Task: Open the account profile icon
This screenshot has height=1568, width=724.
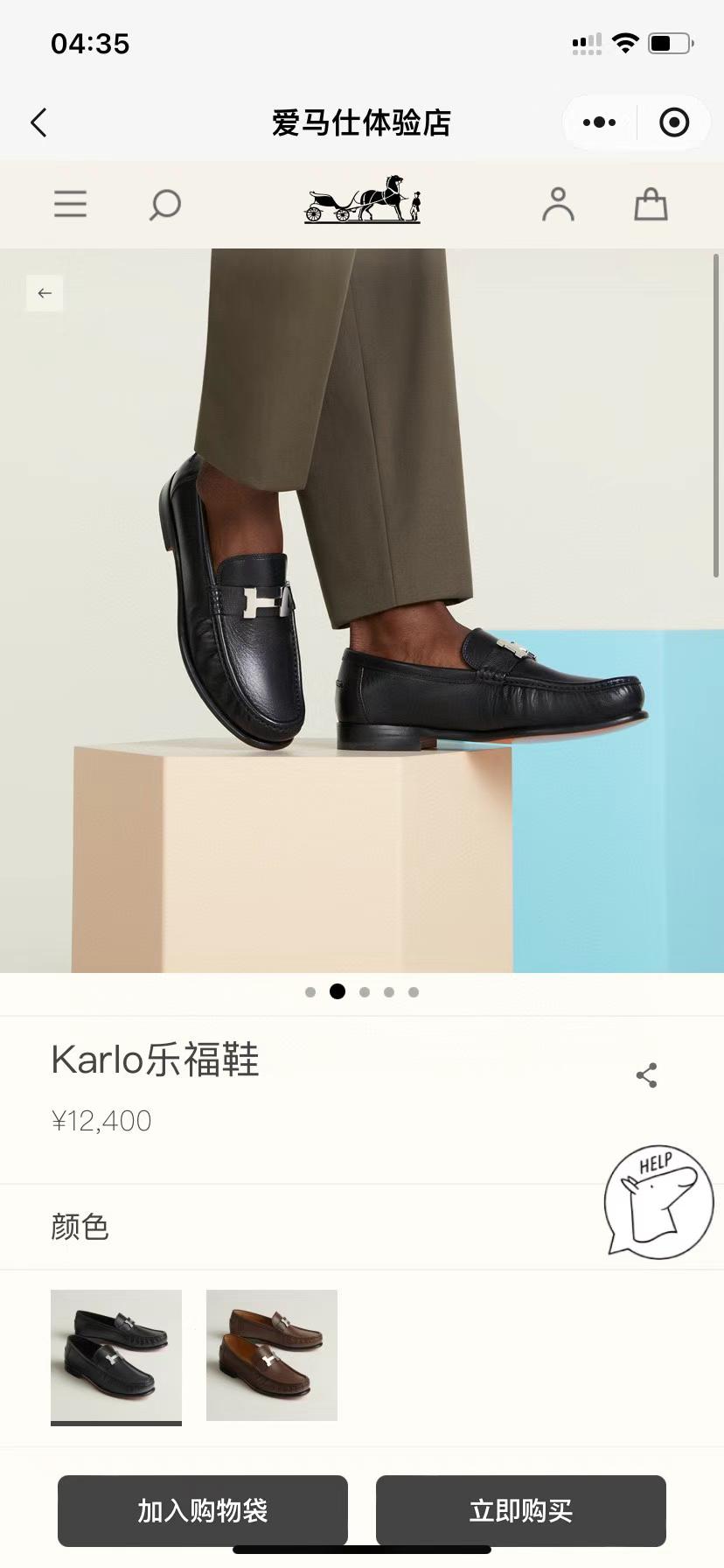Action: (558, 205)
